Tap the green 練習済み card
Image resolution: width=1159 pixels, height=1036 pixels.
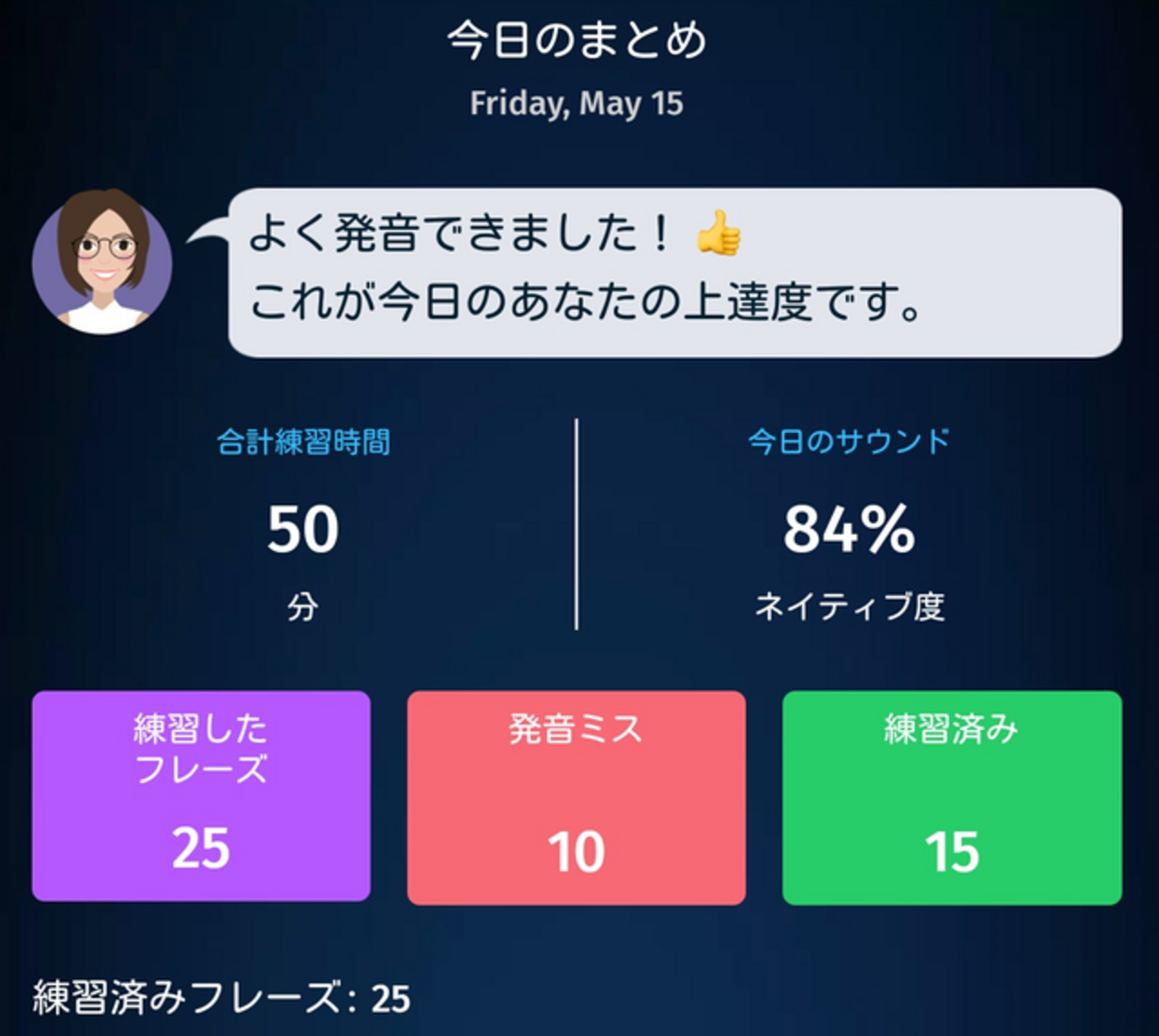pyautogui.click(x=951, y=798)
